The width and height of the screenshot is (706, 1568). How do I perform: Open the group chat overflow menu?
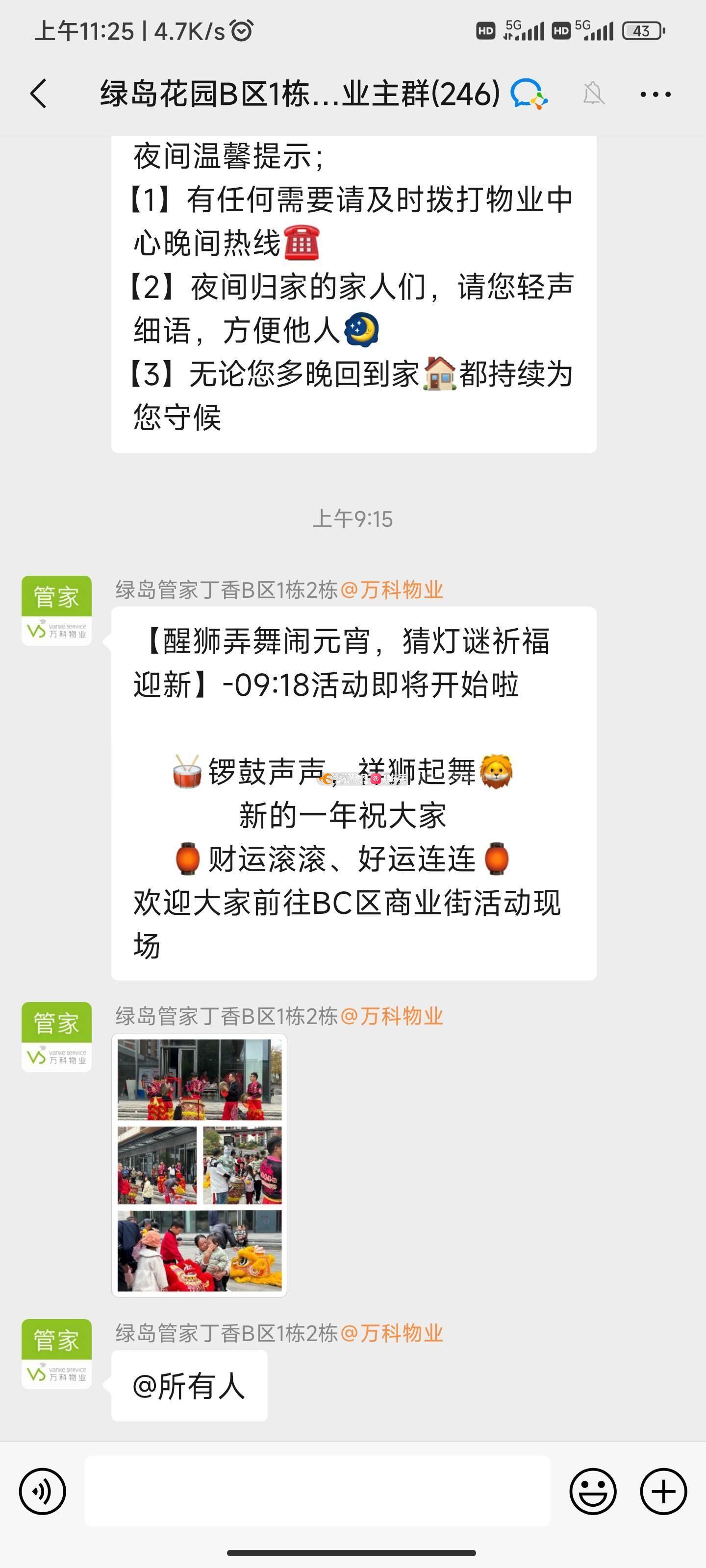[655, 95]
